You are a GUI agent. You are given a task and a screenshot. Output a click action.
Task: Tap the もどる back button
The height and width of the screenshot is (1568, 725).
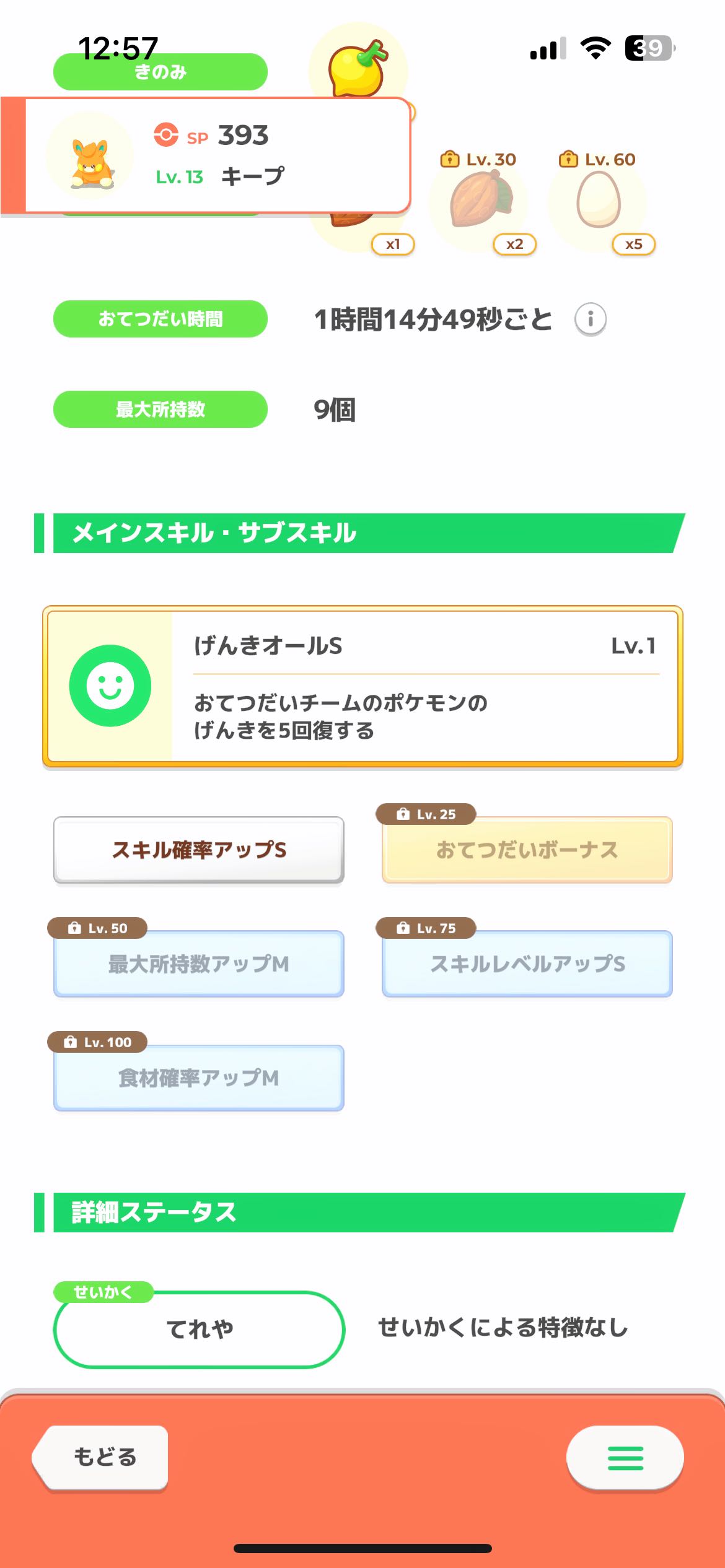103,1457
